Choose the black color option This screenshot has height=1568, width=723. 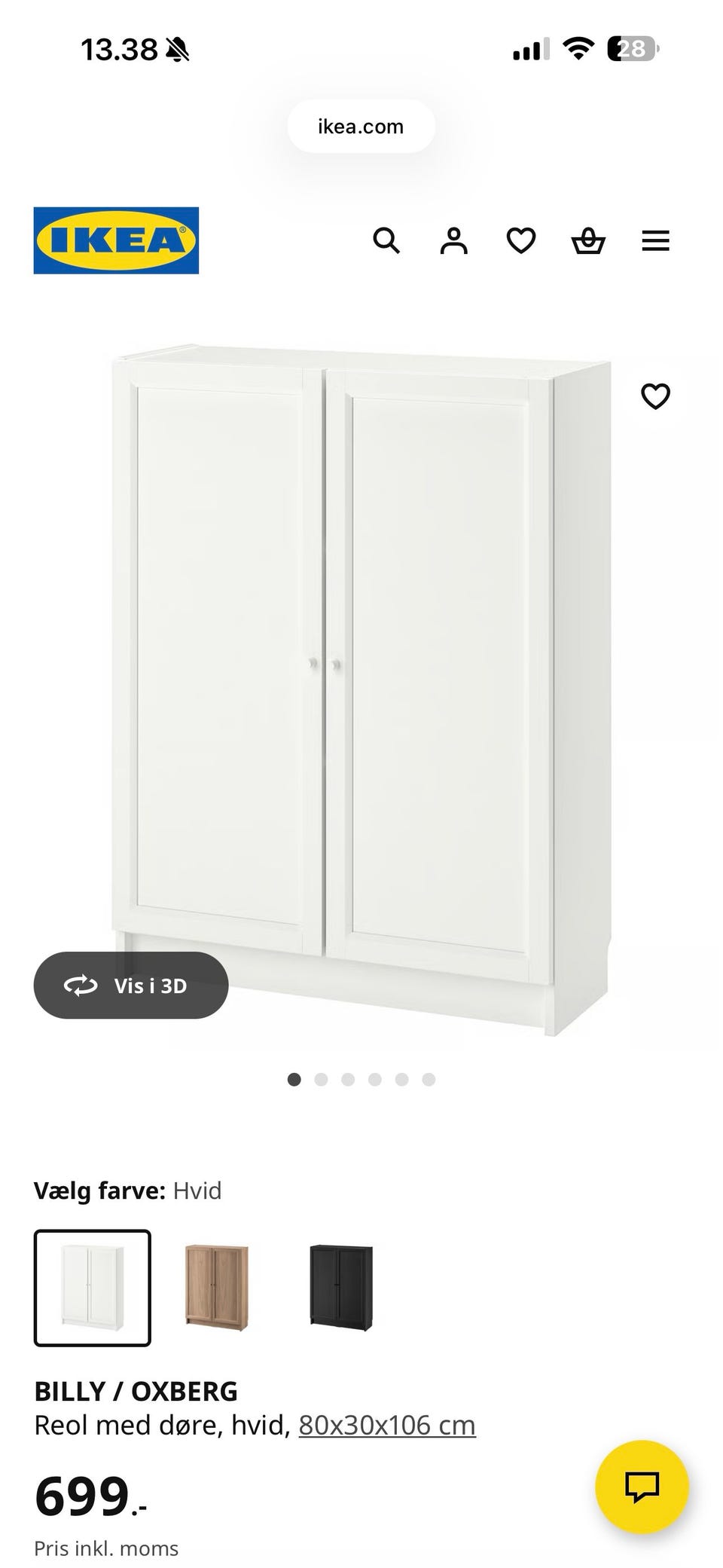coord(341,1288)
